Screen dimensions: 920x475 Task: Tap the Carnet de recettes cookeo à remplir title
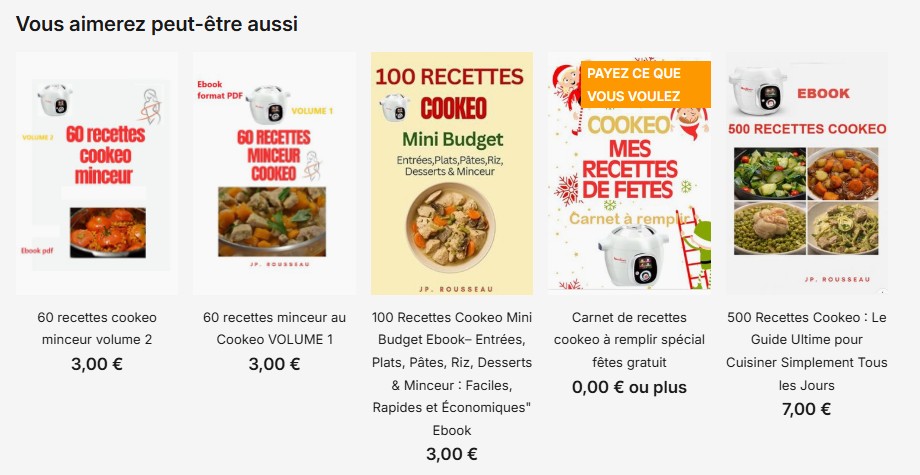pos(629,339)
